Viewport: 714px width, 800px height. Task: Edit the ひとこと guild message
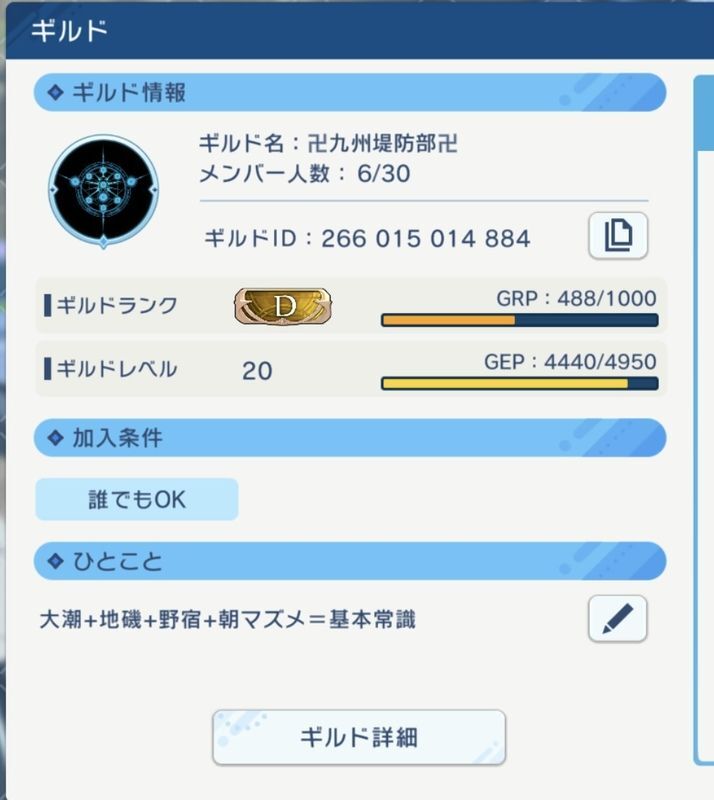pyautogui.click(x=617, y=619)
